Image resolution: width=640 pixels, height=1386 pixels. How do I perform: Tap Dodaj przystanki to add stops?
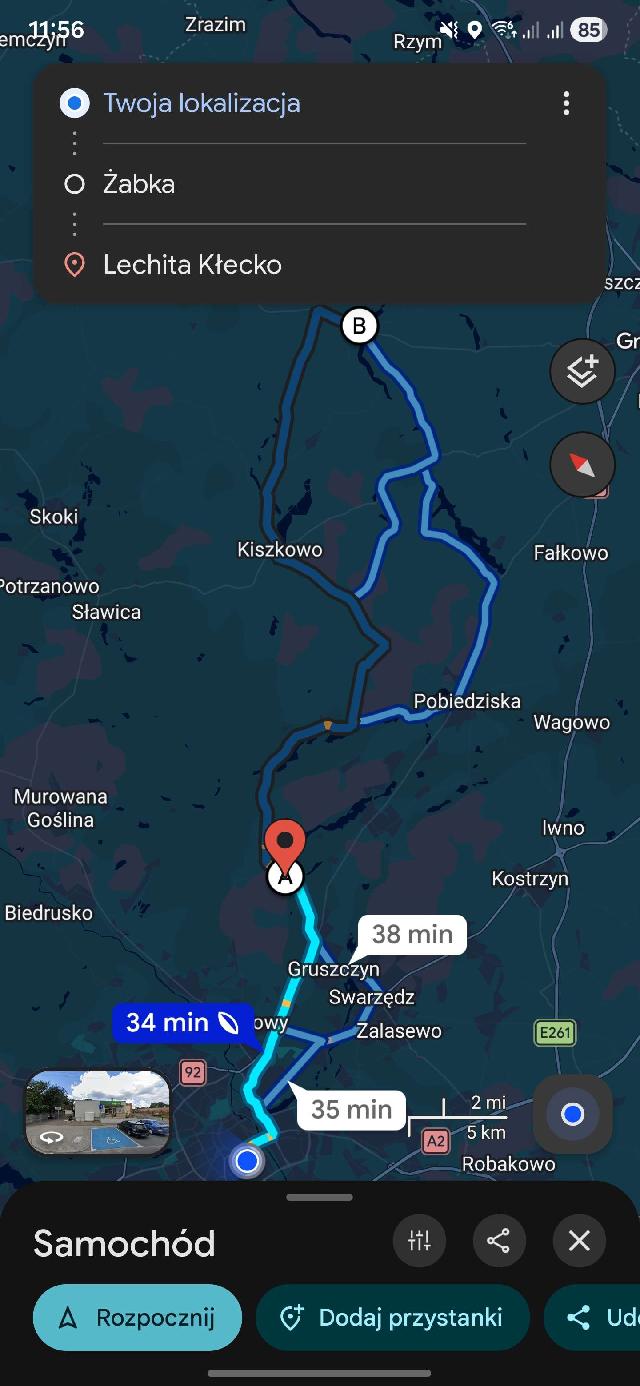(x=393, y=1318)
